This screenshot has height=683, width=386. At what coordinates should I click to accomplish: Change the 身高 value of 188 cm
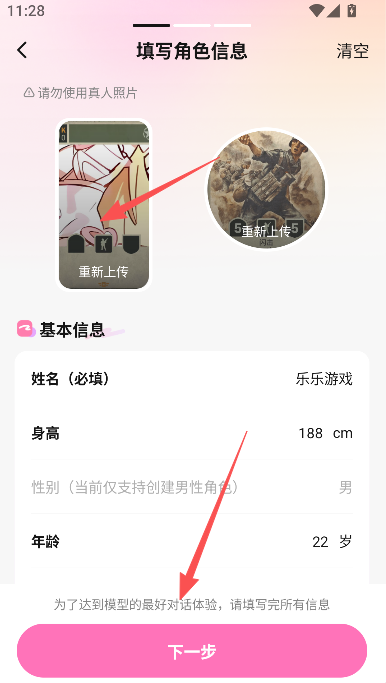point(192,433)
